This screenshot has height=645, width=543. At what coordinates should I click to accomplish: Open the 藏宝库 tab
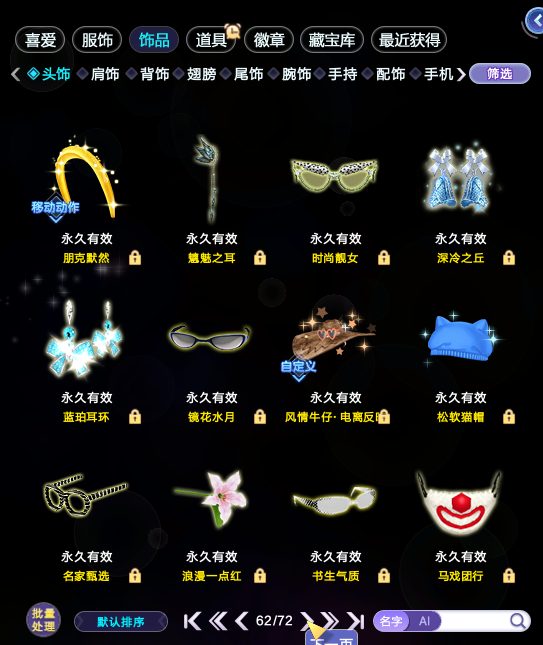[332, 40]
